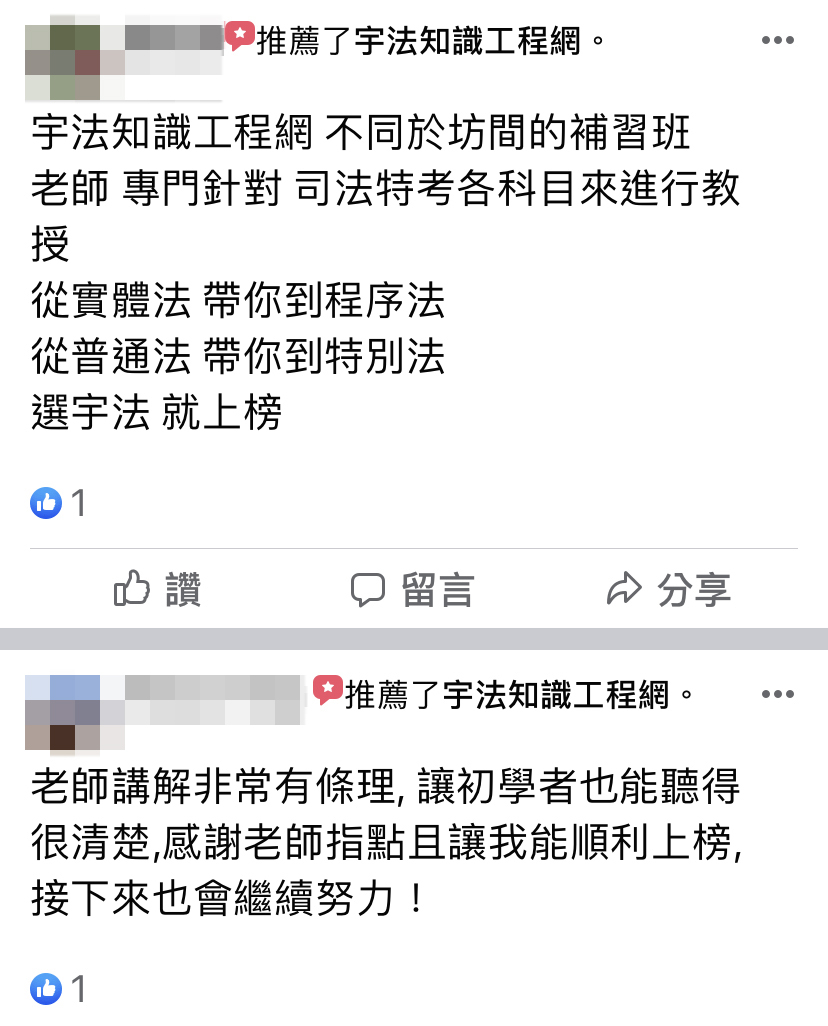Open overflow menu on the first recommendation post

[777, 41]
